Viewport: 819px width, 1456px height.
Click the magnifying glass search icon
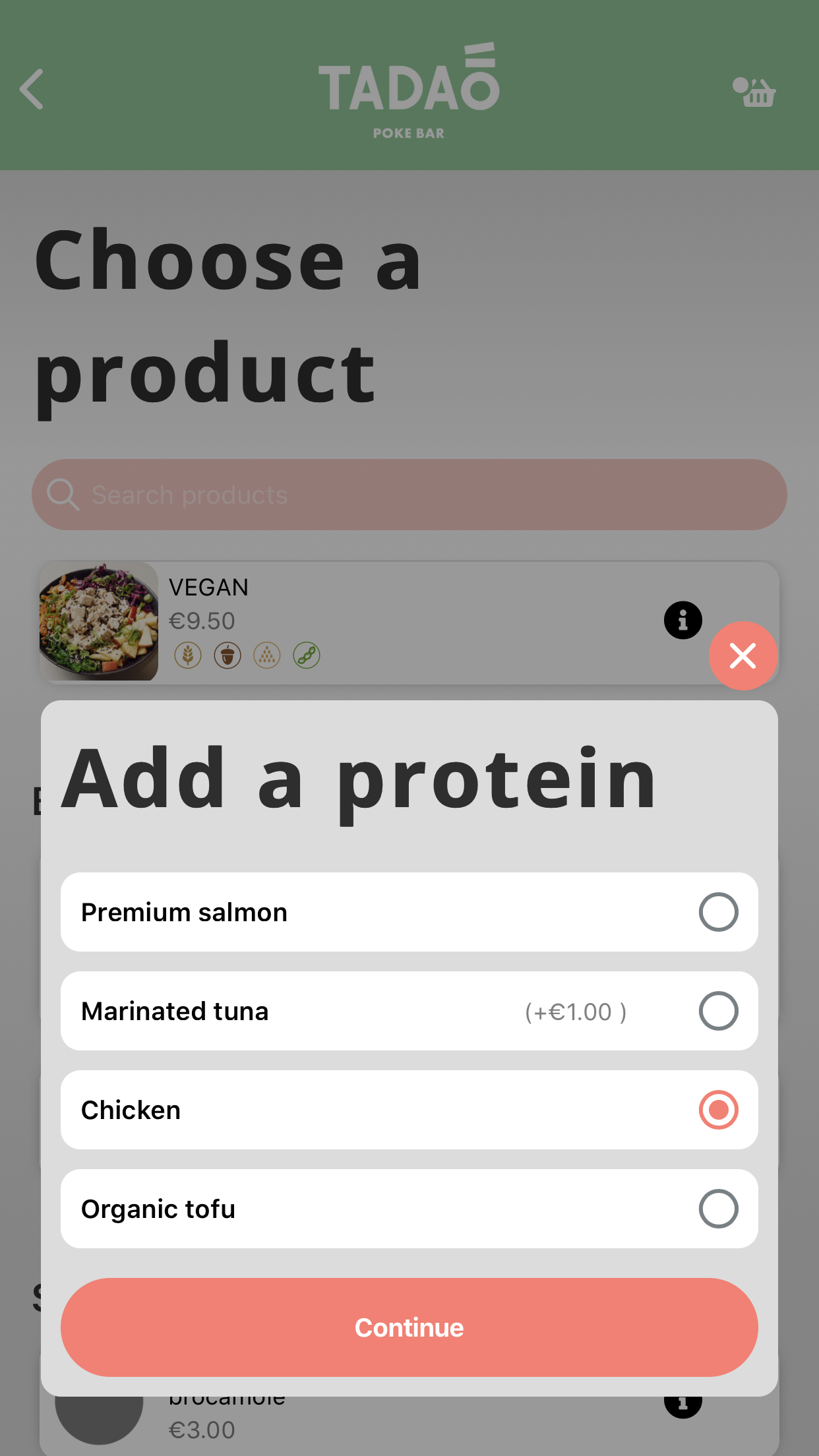(x=62, y=494)
